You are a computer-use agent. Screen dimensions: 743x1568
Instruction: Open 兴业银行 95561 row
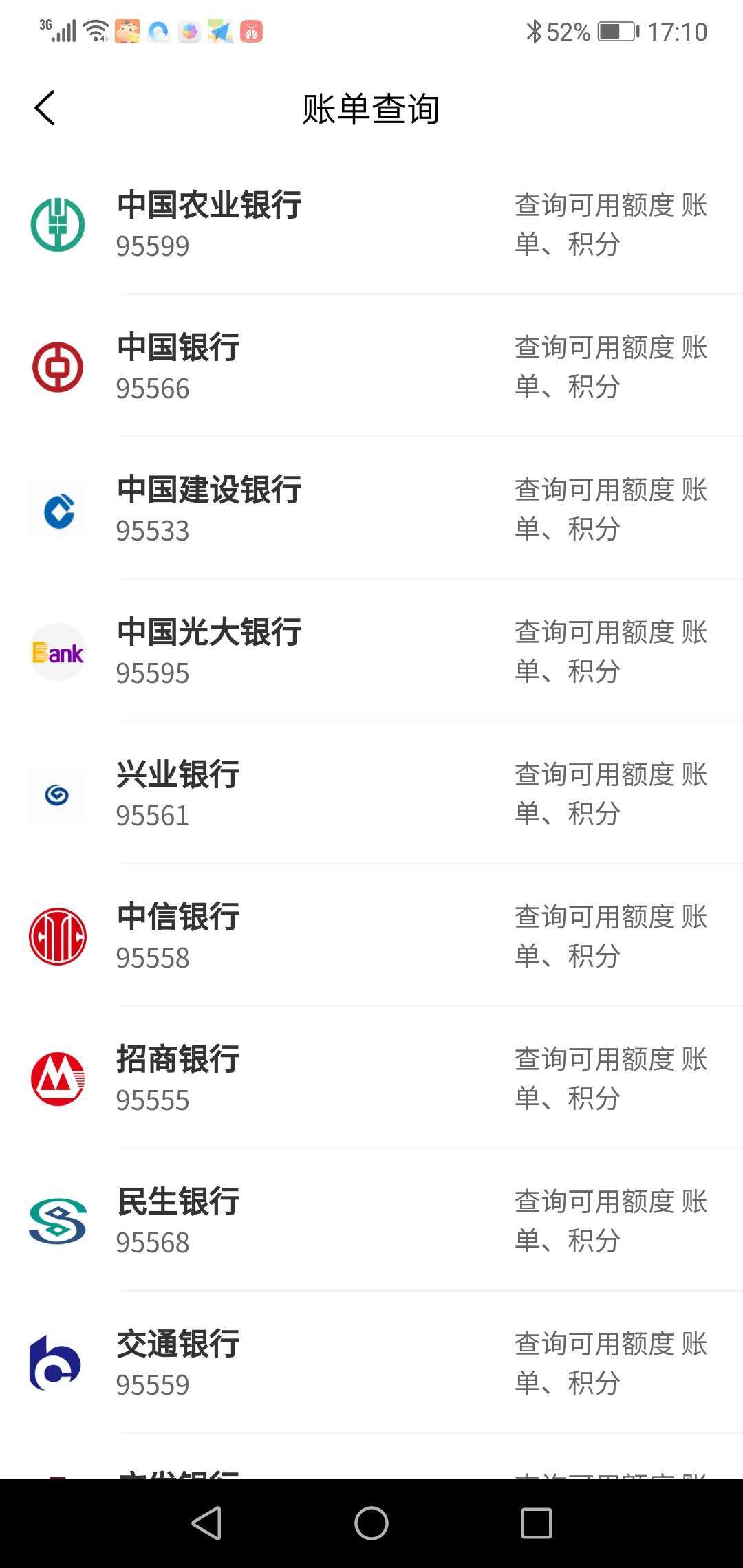(x=371, y=794)
